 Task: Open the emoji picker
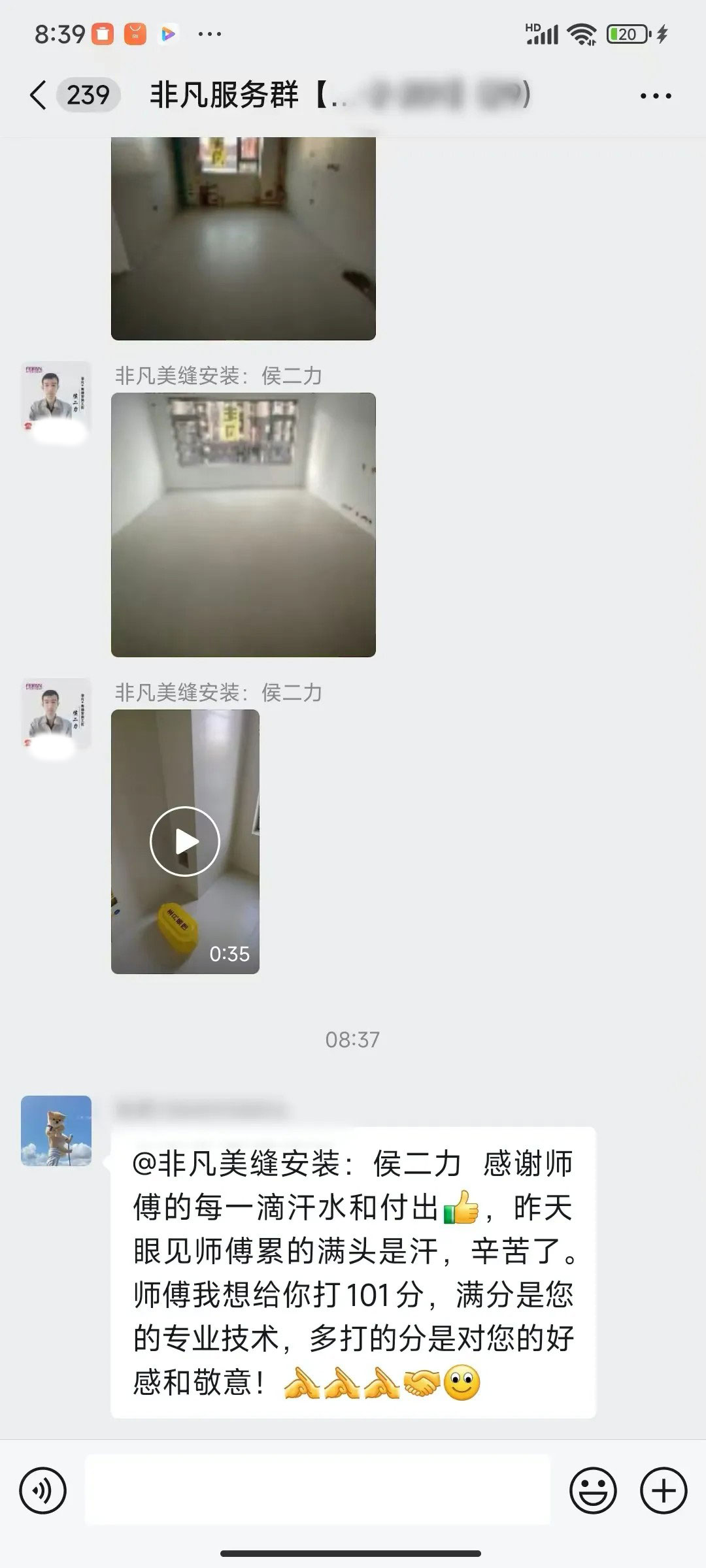(x=593, y=1491)
